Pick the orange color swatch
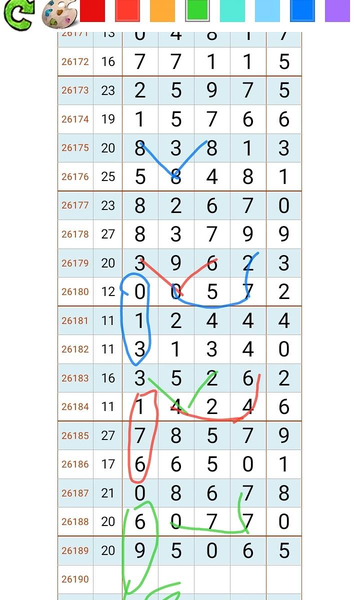Viewport: 360px width, 600px height. click(x=162, y=11)
